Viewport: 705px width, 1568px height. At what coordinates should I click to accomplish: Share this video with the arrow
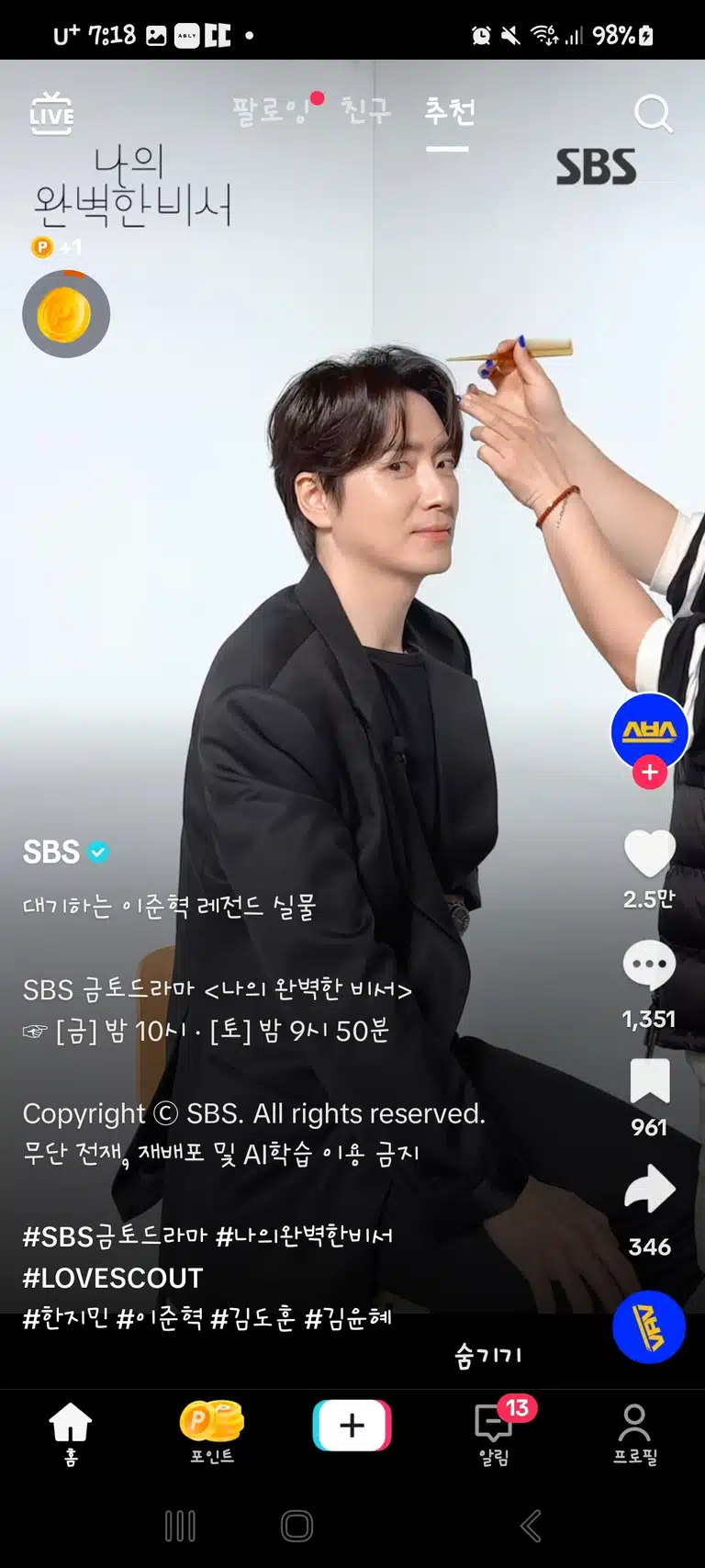tap(650, 1190)
